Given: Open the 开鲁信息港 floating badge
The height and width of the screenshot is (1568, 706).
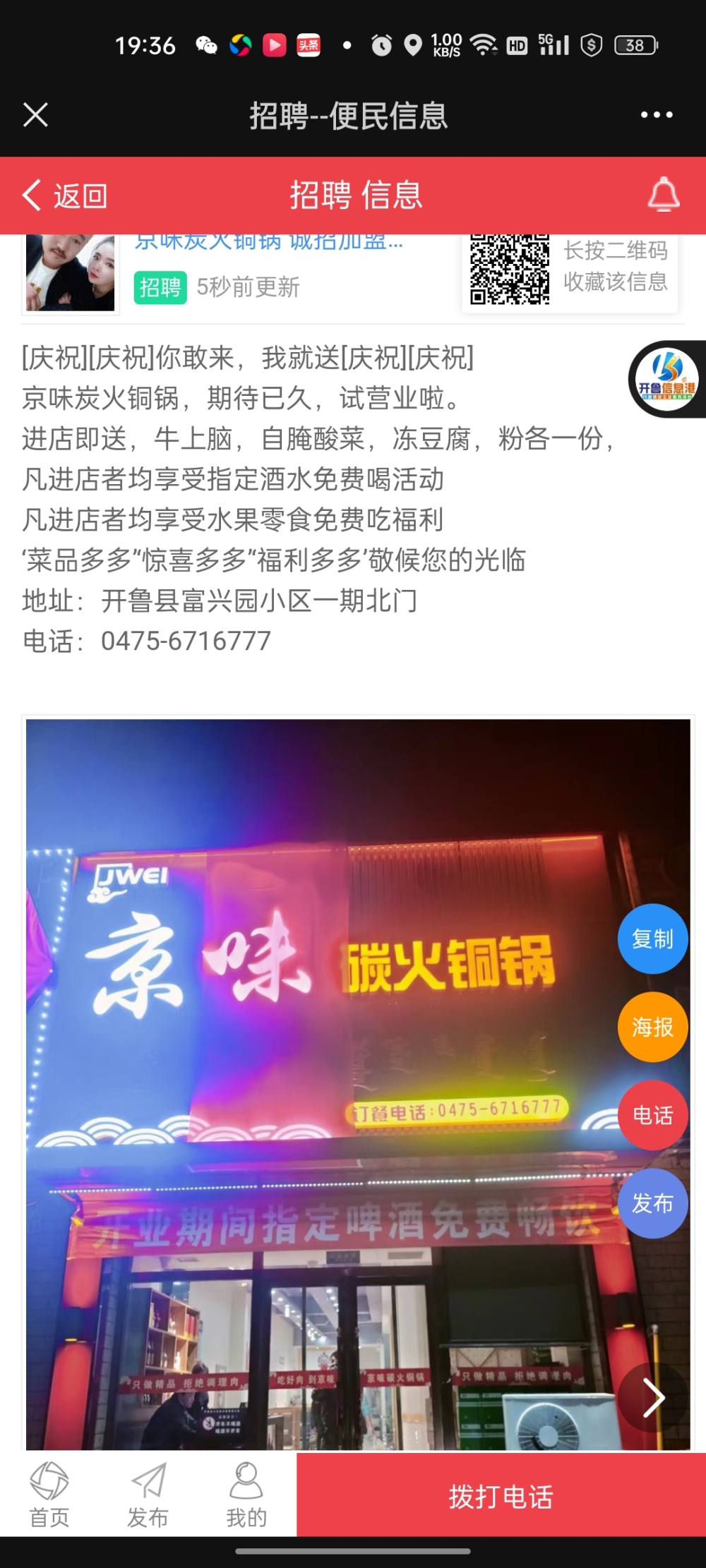Looking at the screenshot, I should click(x=667, y=379).
